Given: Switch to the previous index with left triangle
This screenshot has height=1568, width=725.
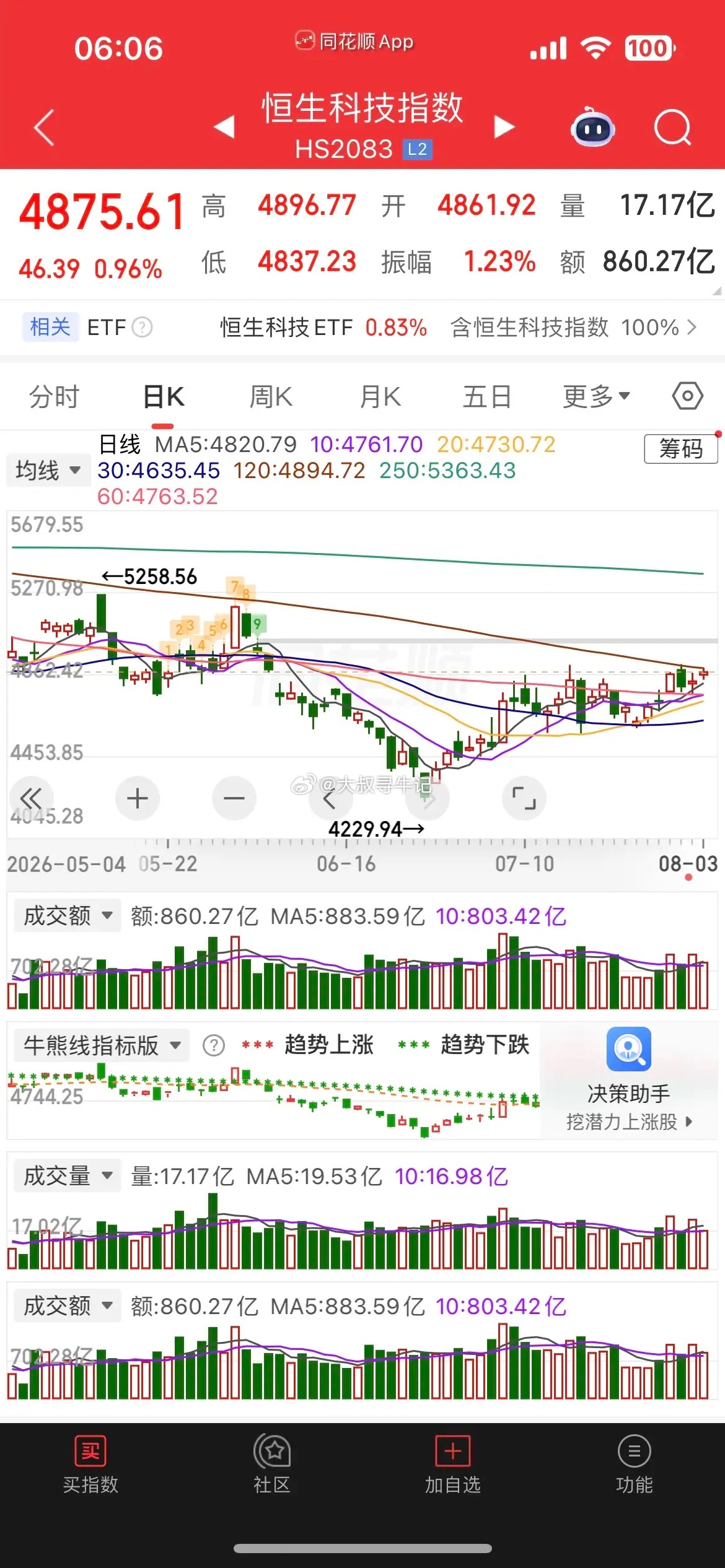Looking at the screenshot, I should 224,126.
